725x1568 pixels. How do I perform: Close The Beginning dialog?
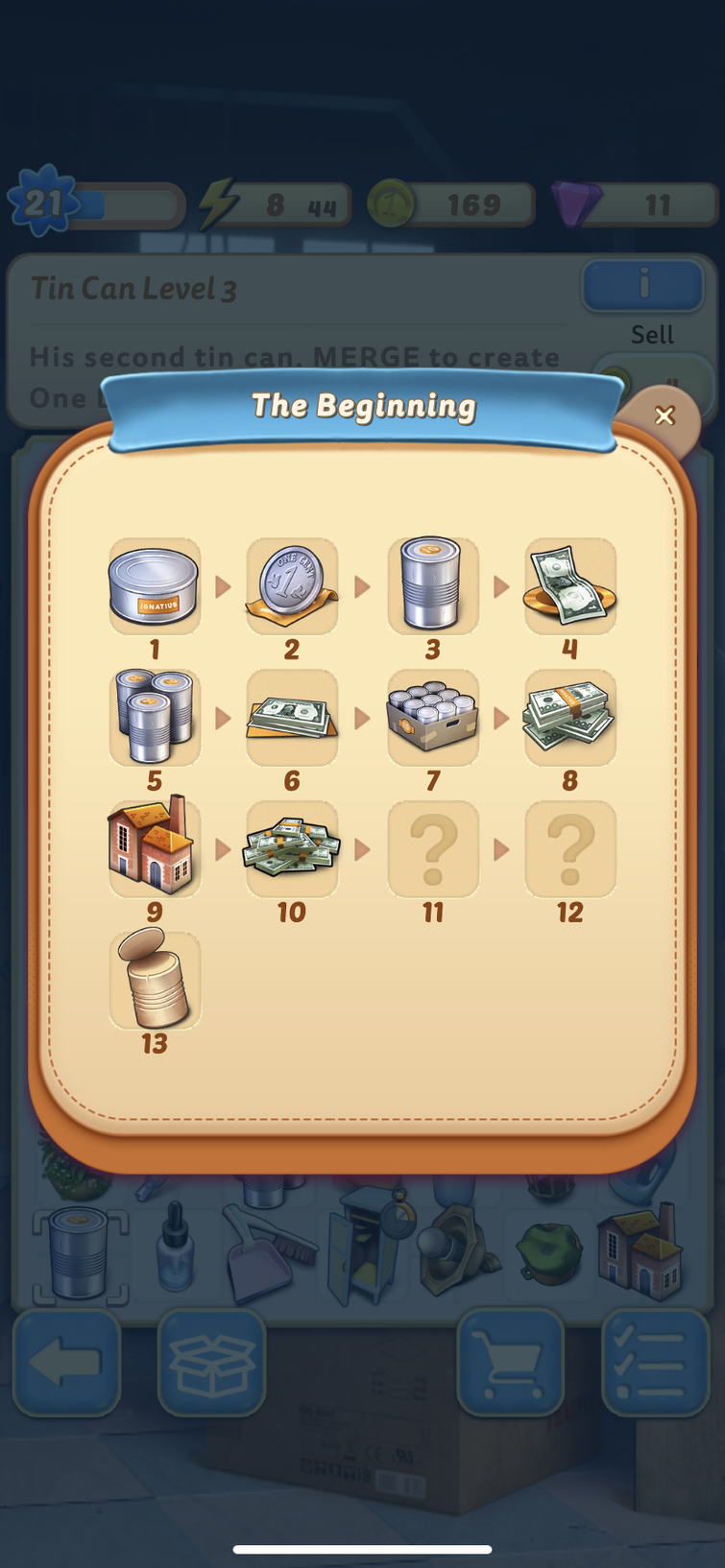[665, 416]
